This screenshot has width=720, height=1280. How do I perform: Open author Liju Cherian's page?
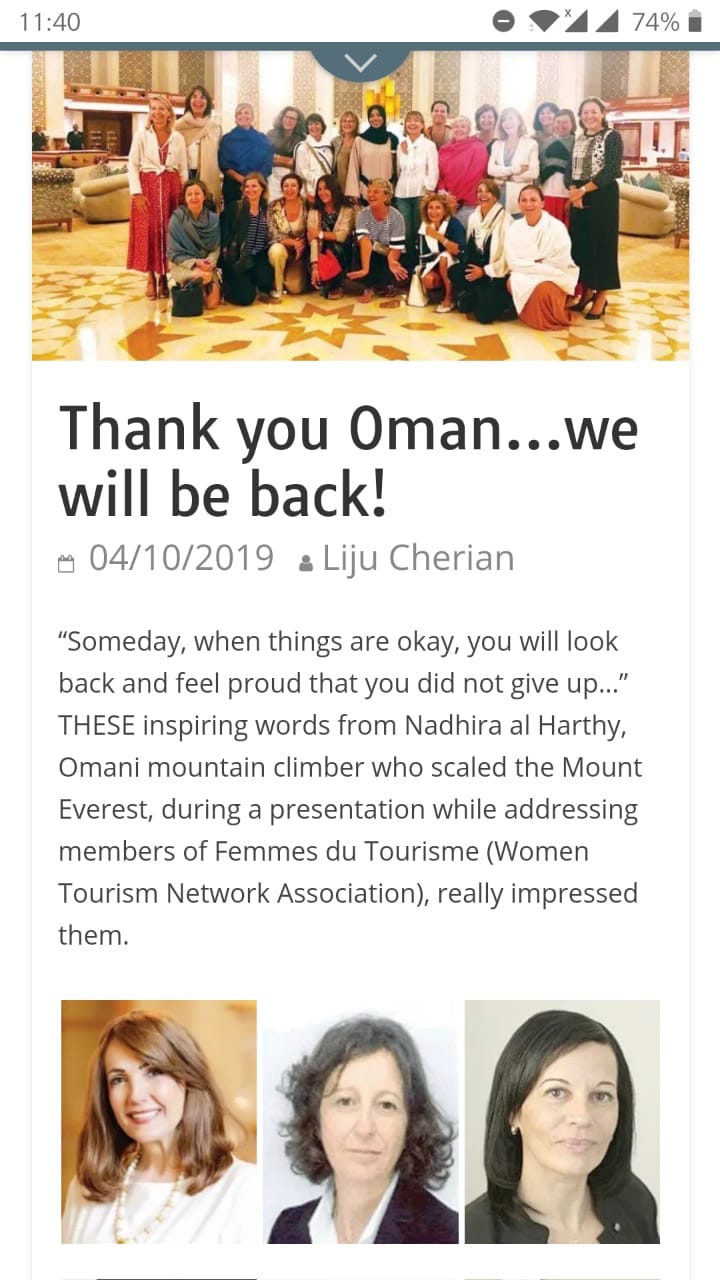coord(418,558)
